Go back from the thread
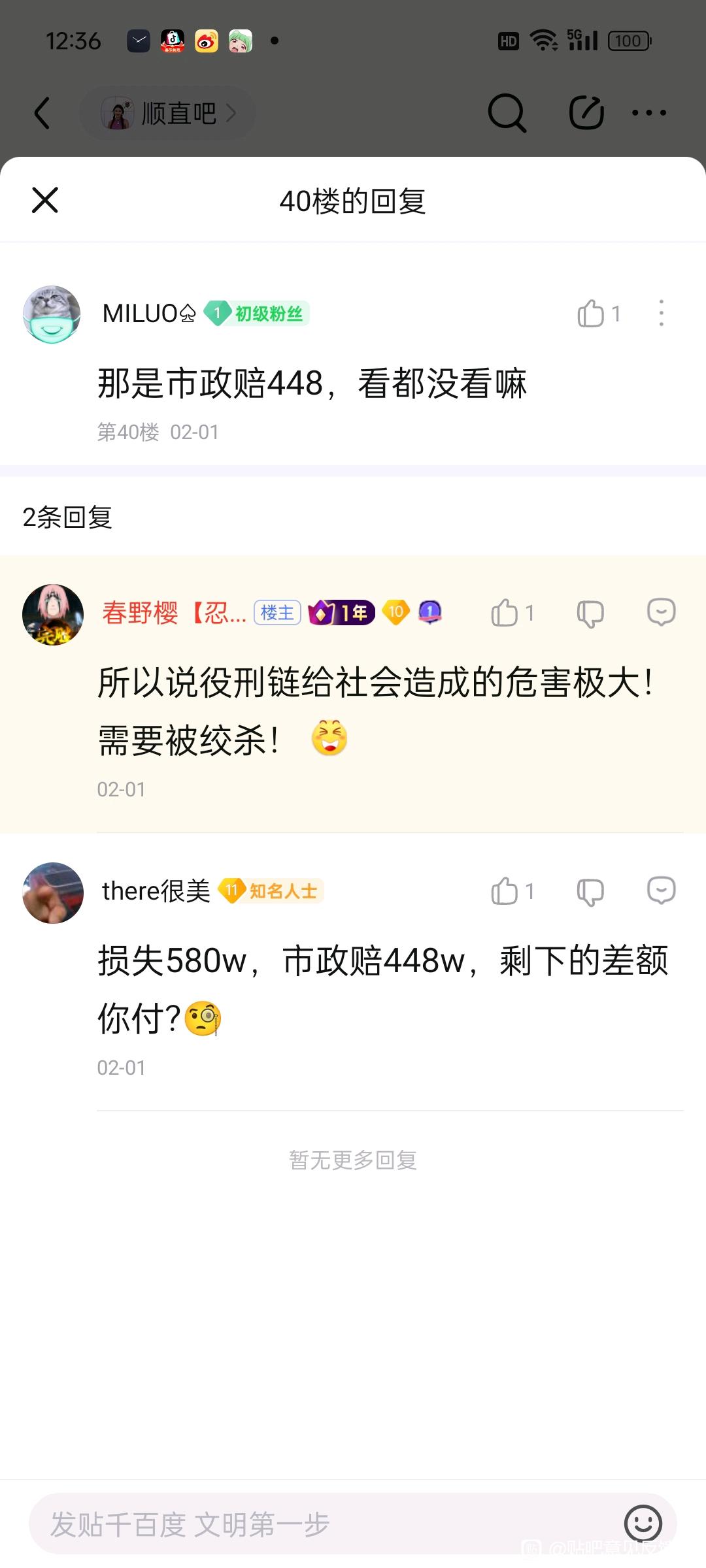The width and height of the screenshot is (706, 1568). tap(42, 113)
